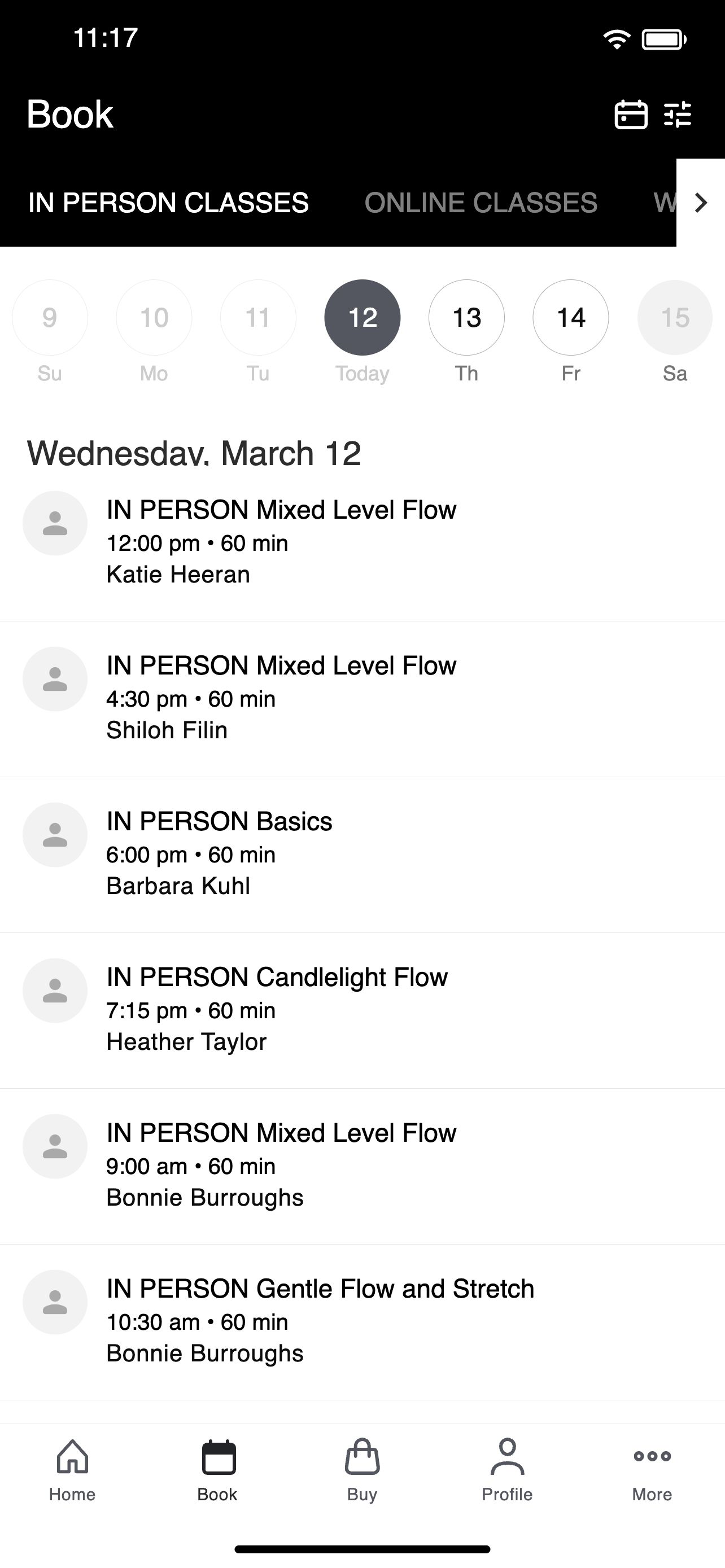Select Friday the 14th
This screenshot has height=1568, width=725.
tap(570, 317)
